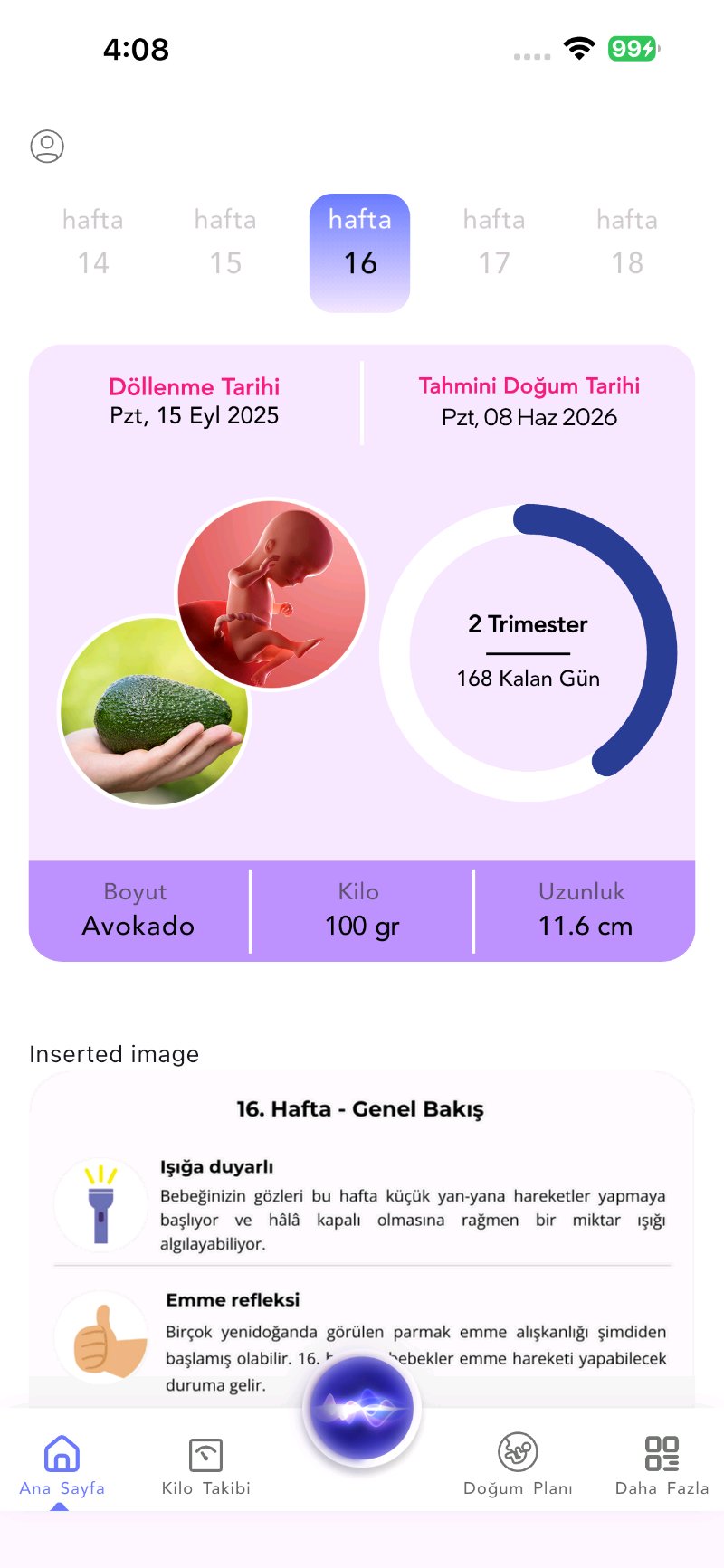
Task: Open the 16. Hafta Genel Bakış card
Action: coord(362,1240)
